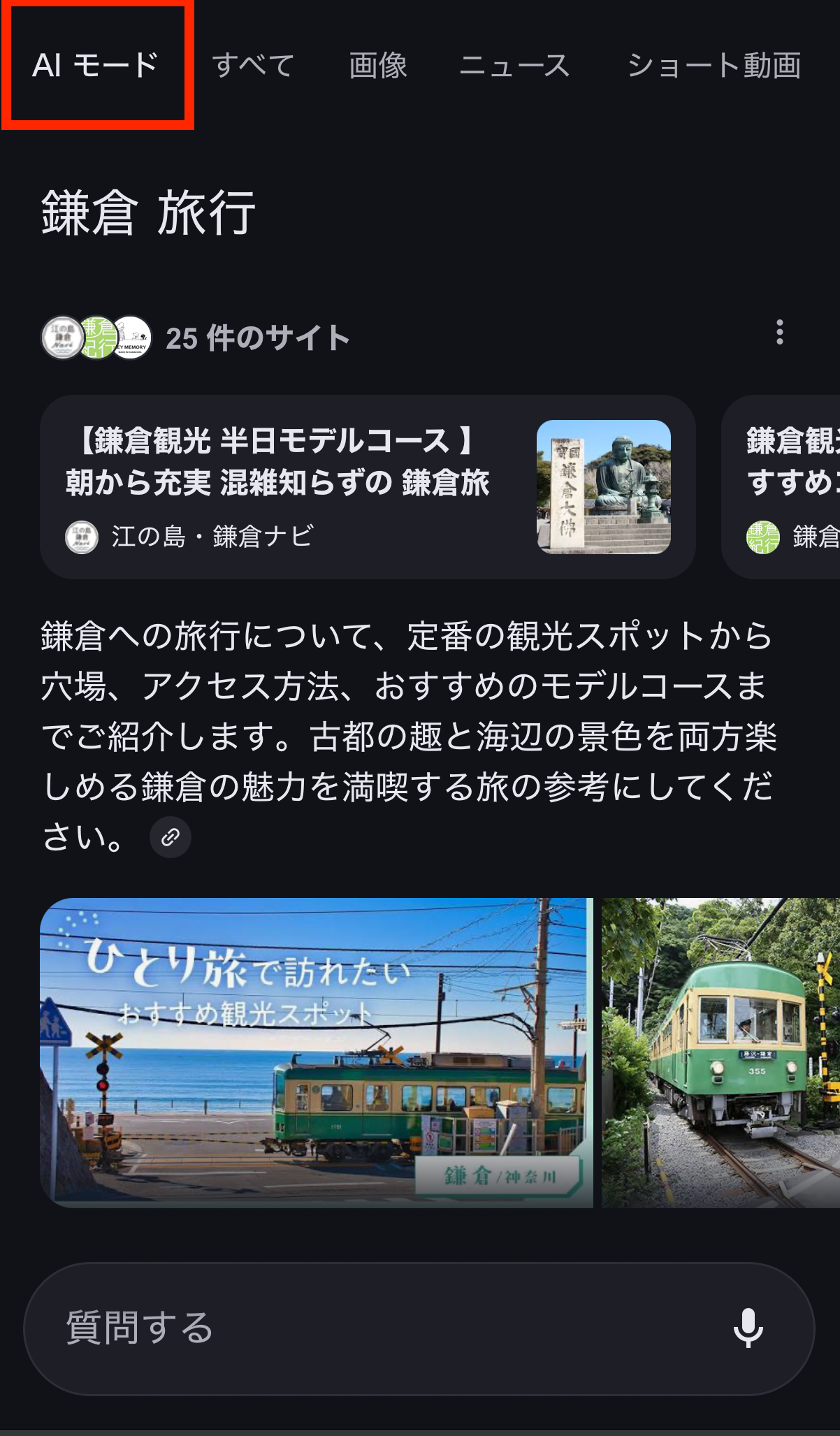This screenshot has width=840, height=1436.
Task: Open the three-dot overflow menu
Action: tap(780, 333)
